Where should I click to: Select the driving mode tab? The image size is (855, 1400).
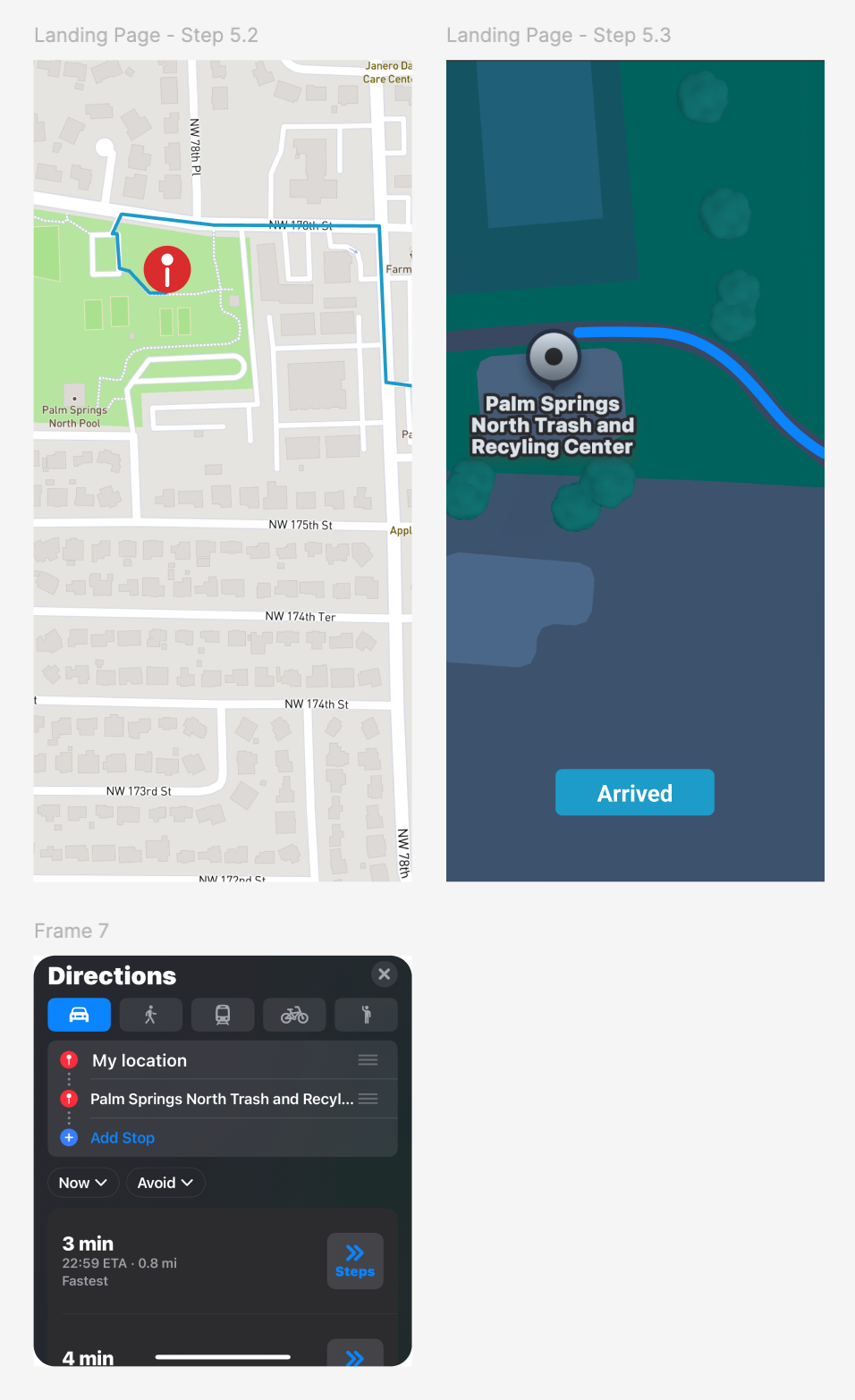80,1015
